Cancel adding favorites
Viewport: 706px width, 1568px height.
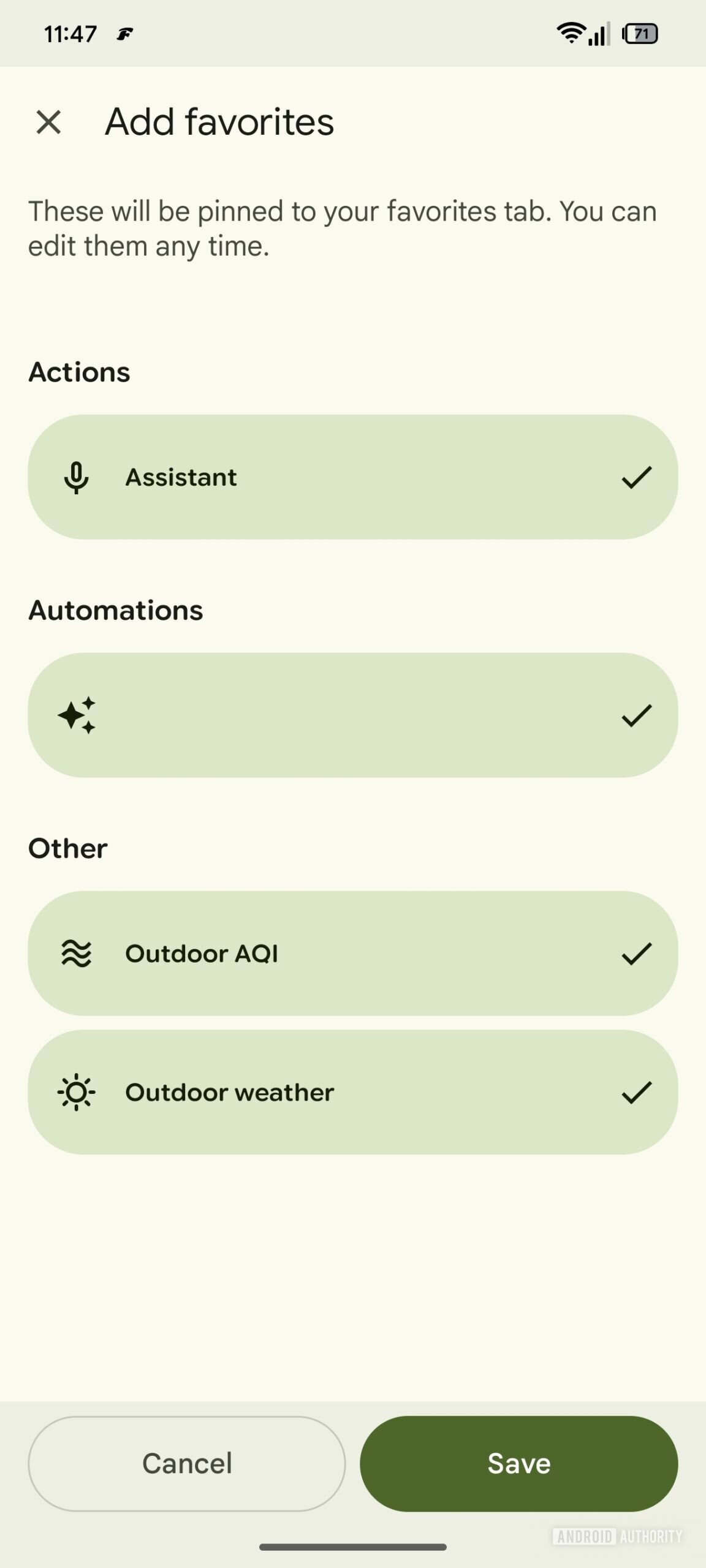pyautogui.click(x=186, y=1463)
